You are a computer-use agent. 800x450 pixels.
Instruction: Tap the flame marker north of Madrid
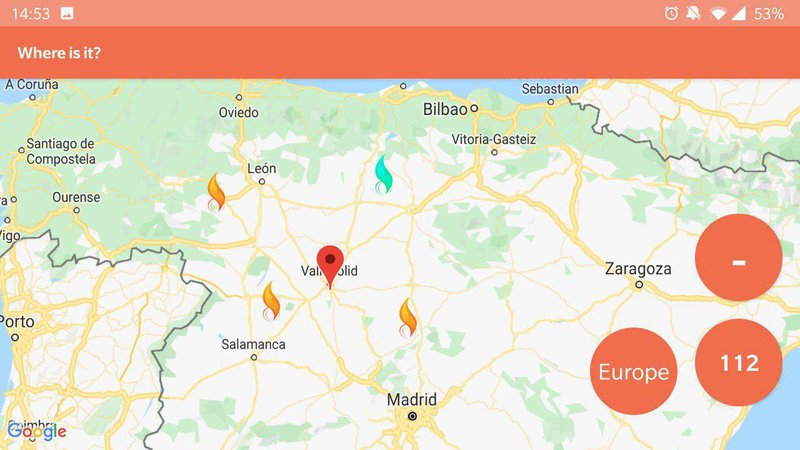(407, 317)
